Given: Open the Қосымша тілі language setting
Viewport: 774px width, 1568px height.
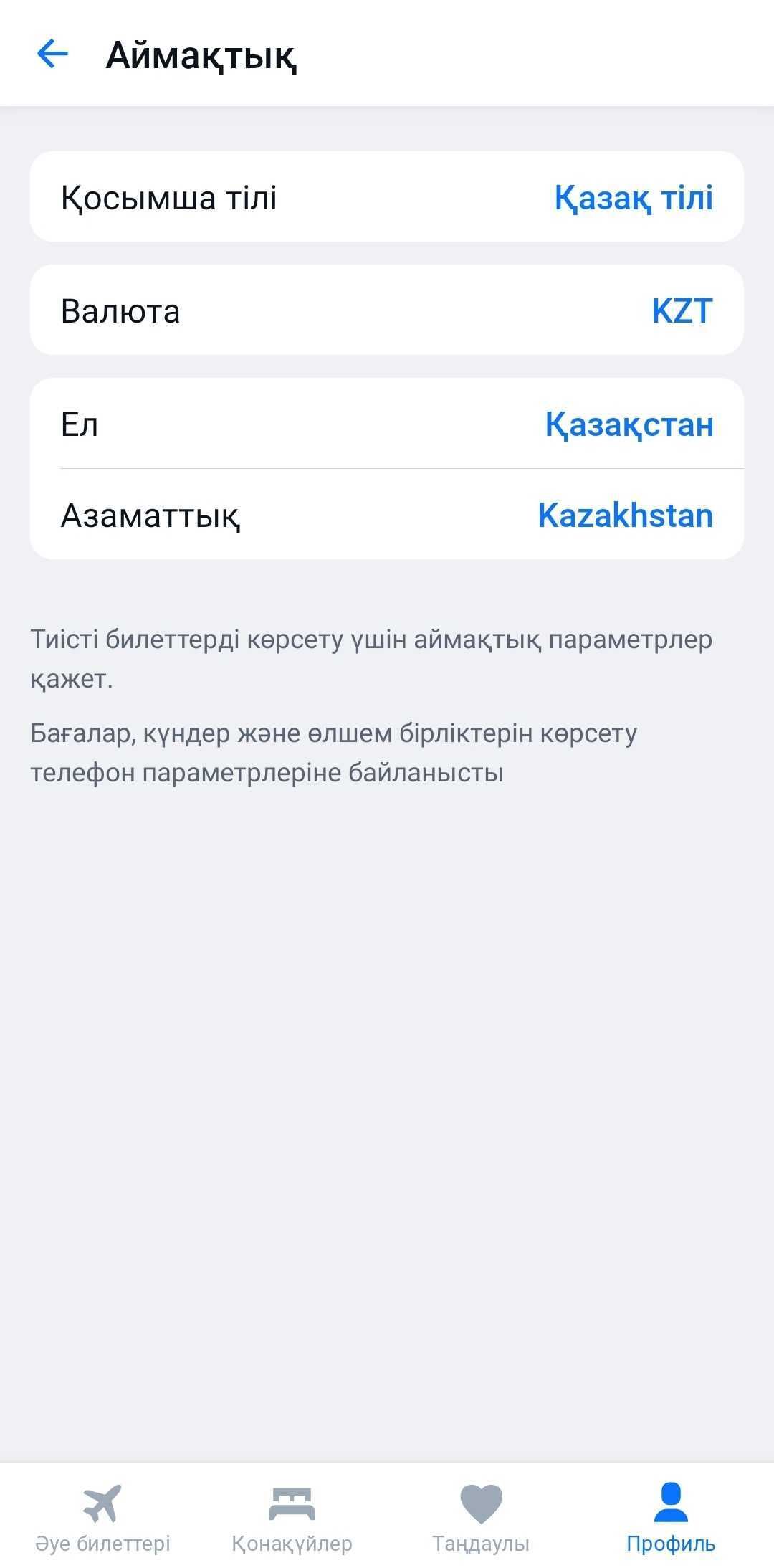Looking at the screenshot, I should 387,197.
